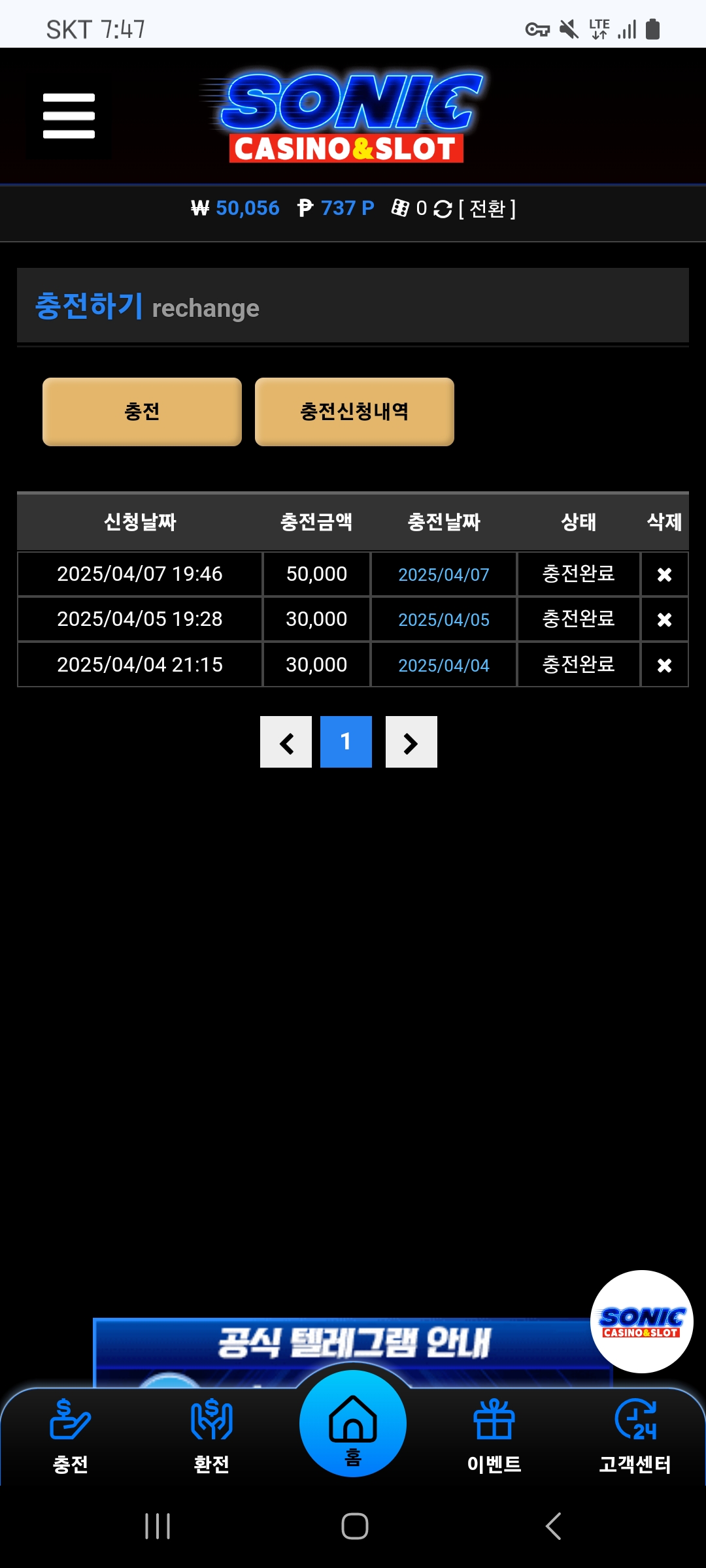
Task: Tap the gold 충전 button
Action: (142, 412)
